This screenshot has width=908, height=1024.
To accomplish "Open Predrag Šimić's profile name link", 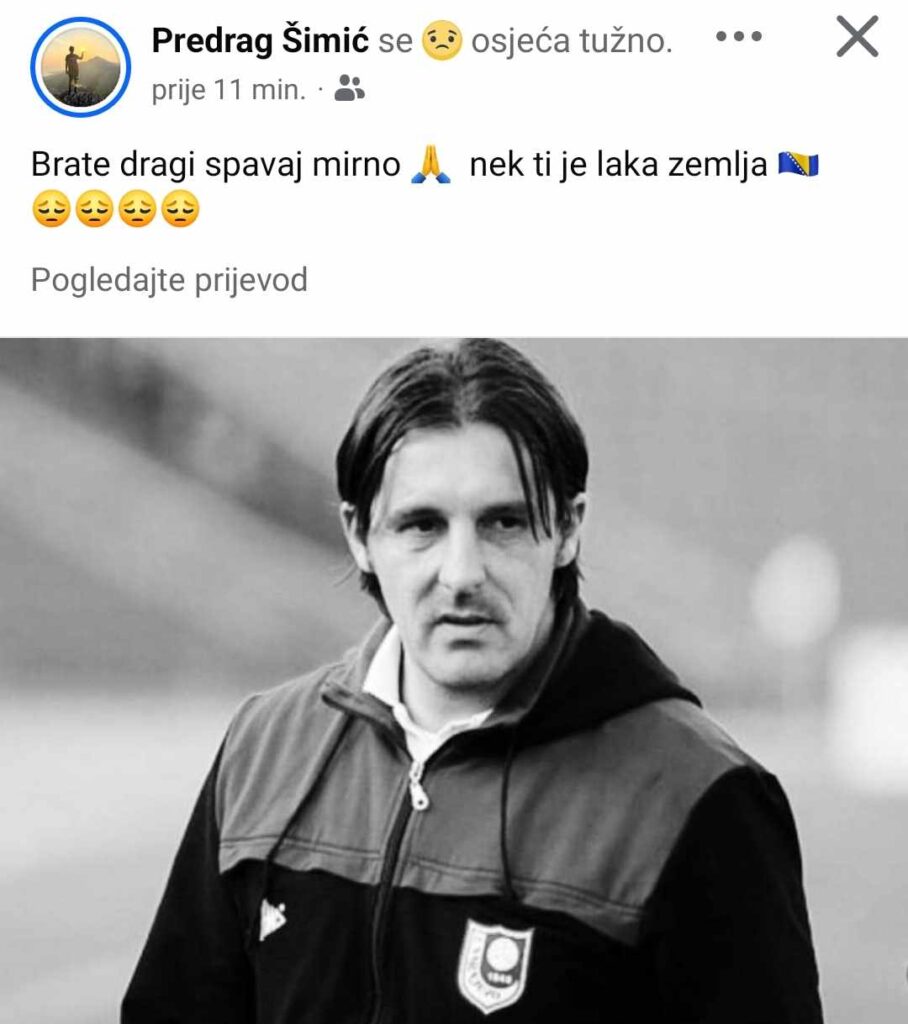I will point(261,40).
